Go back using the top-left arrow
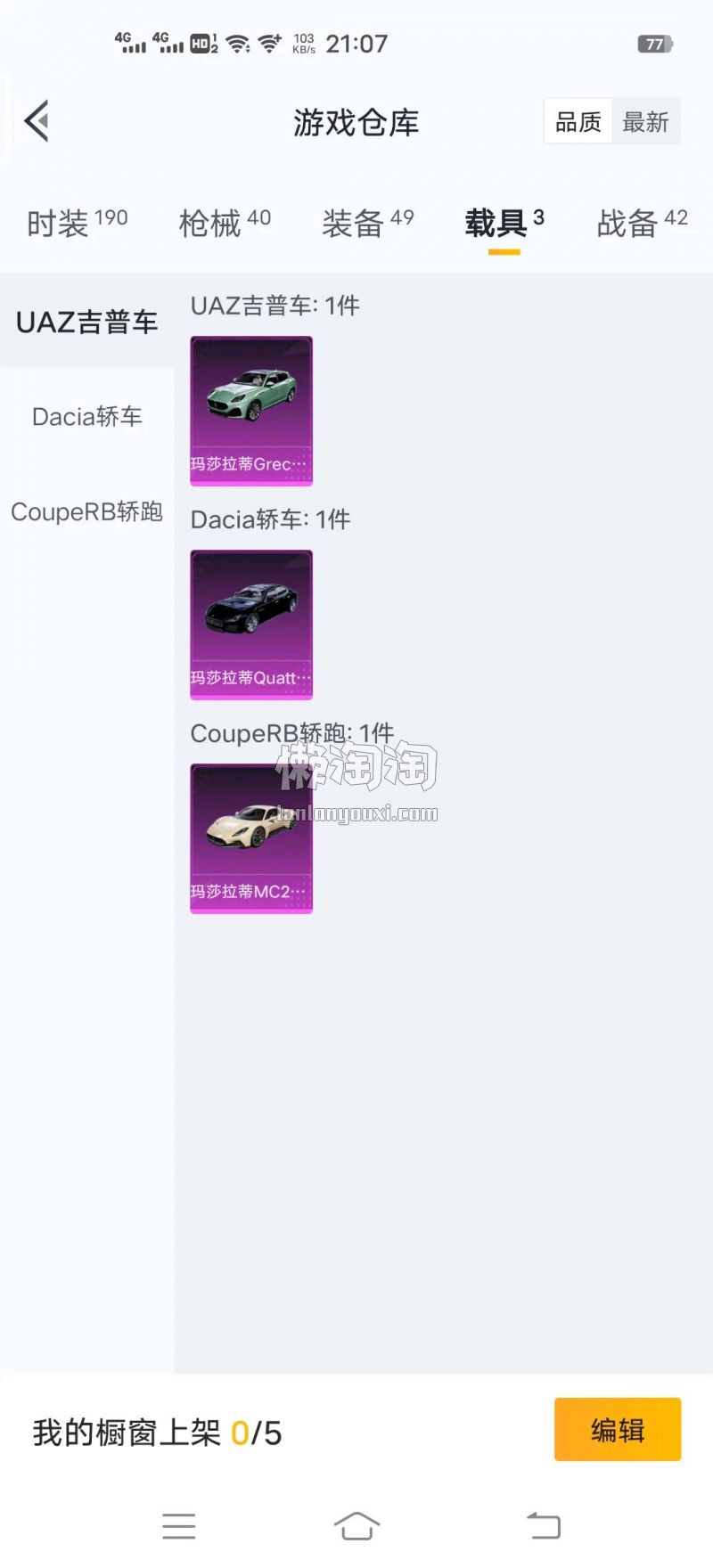The width and height of the screenshot is (713, 1568). pos(37,121)
